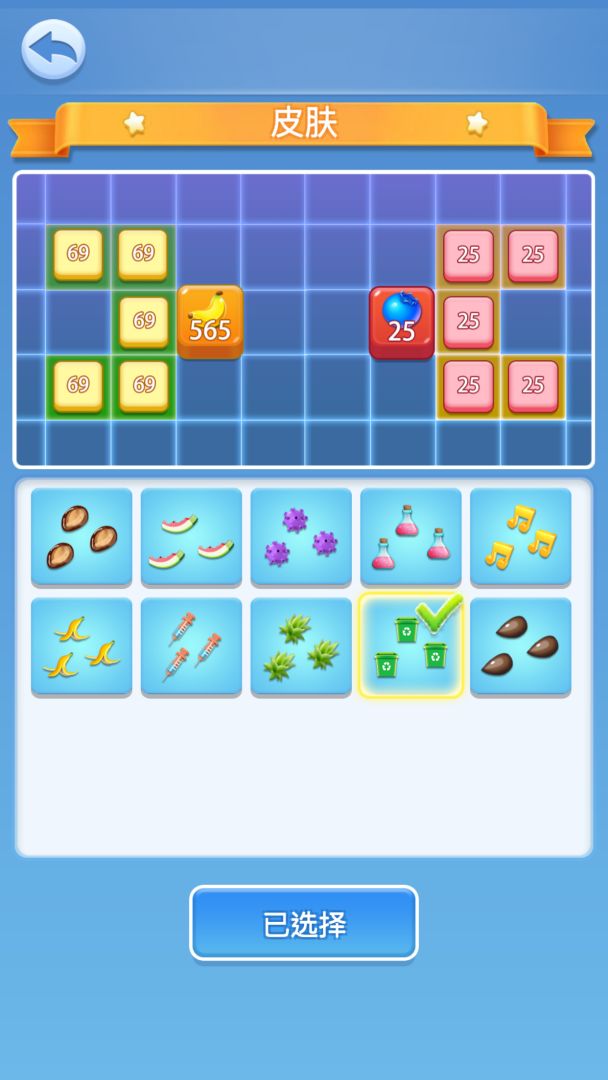Image resolution: width=608 pixels, height=1080 pixels.
Task: Tap the 已选择 button
Action: pyautogui.click(x=304, y=923)
